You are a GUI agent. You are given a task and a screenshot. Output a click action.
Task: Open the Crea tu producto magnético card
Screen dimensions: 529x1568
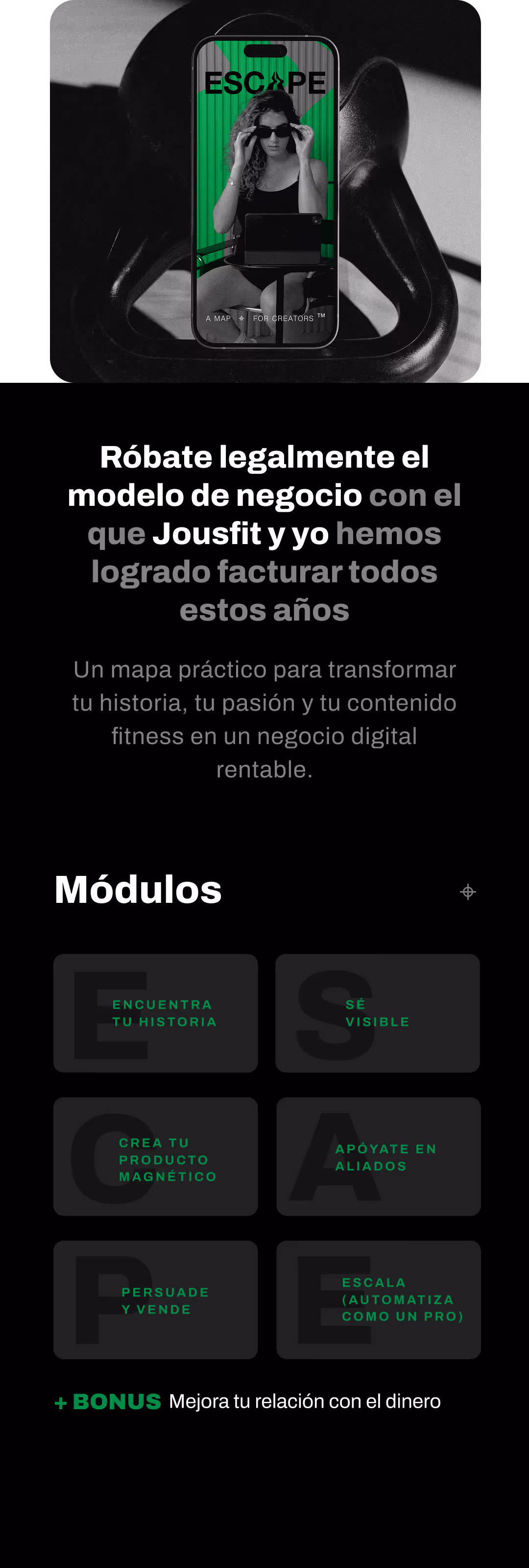[156, 1157]
